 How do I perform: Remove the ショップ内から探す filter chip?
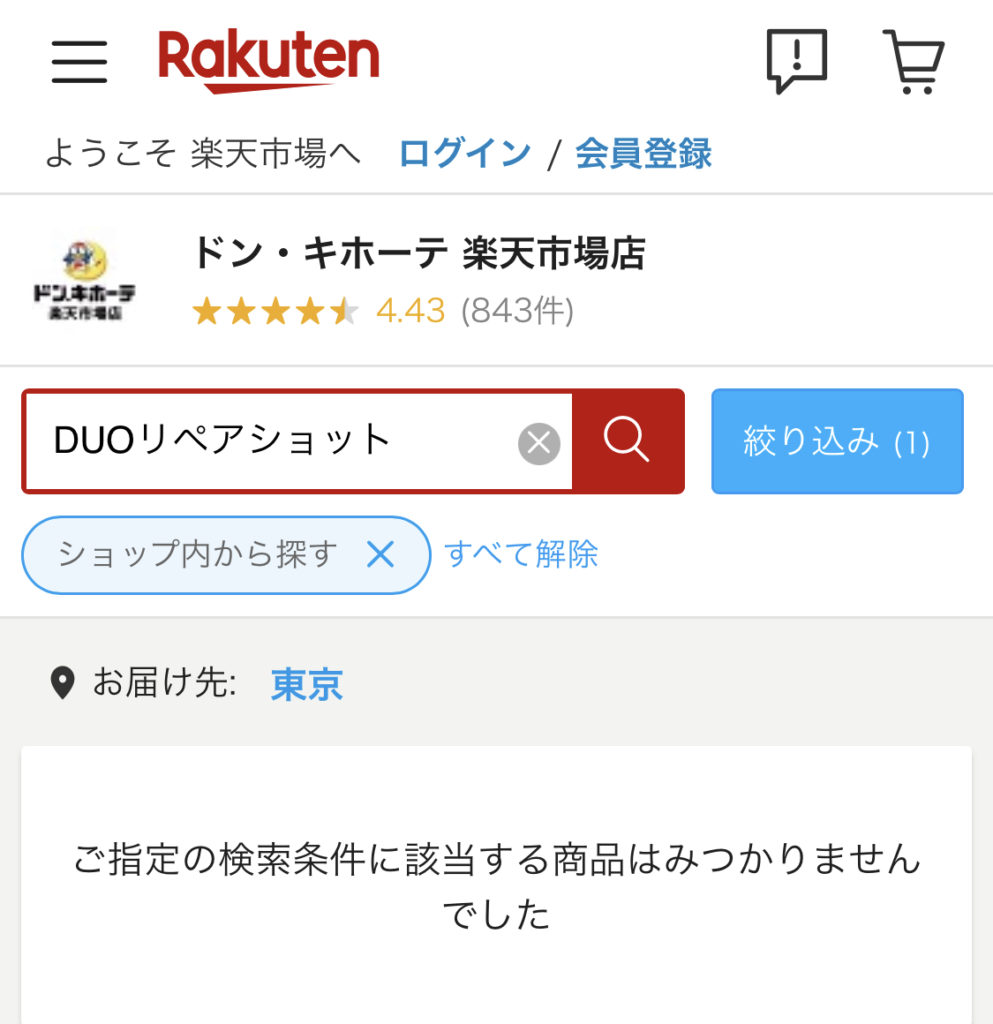coord(380,554)
